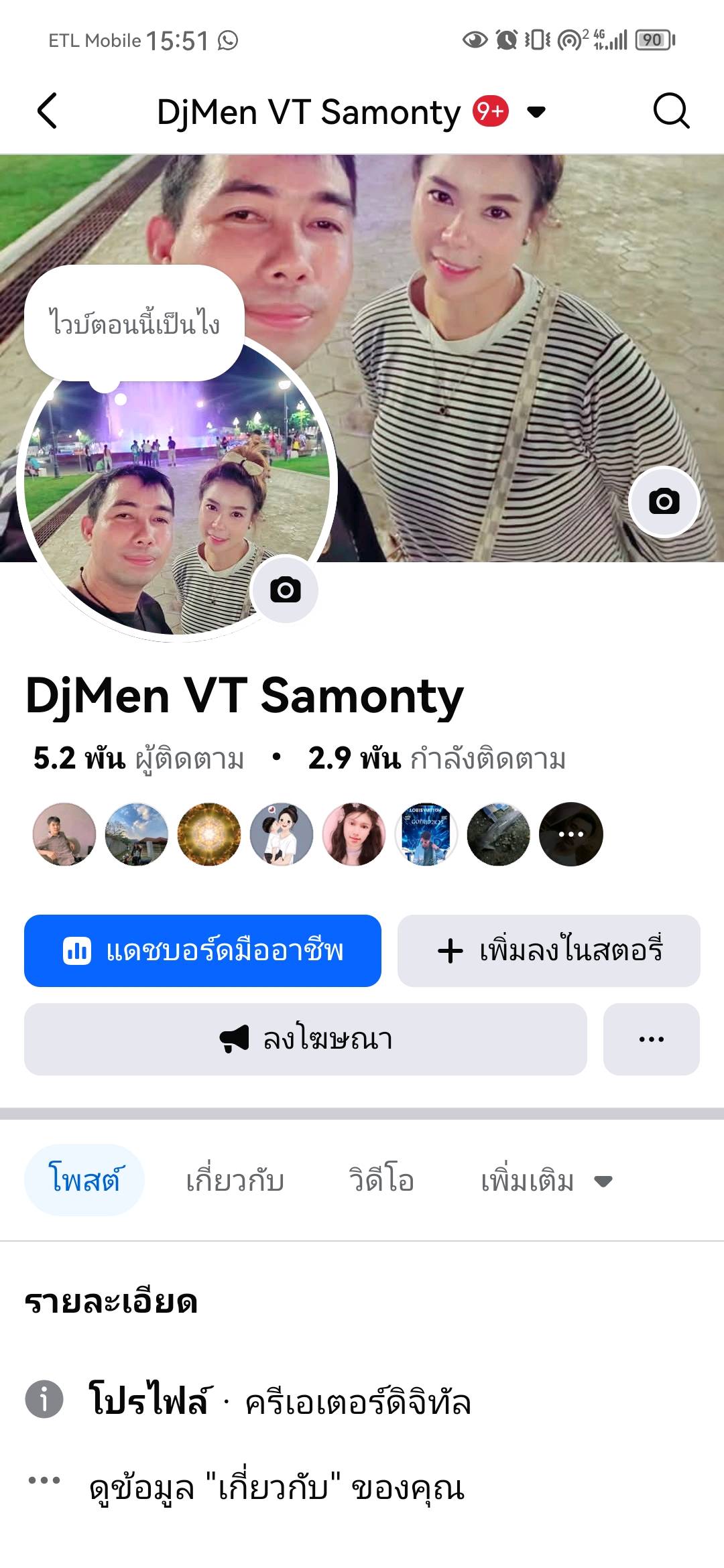
Task: Select the โพสต์ tab
Action: (84, 1180)
